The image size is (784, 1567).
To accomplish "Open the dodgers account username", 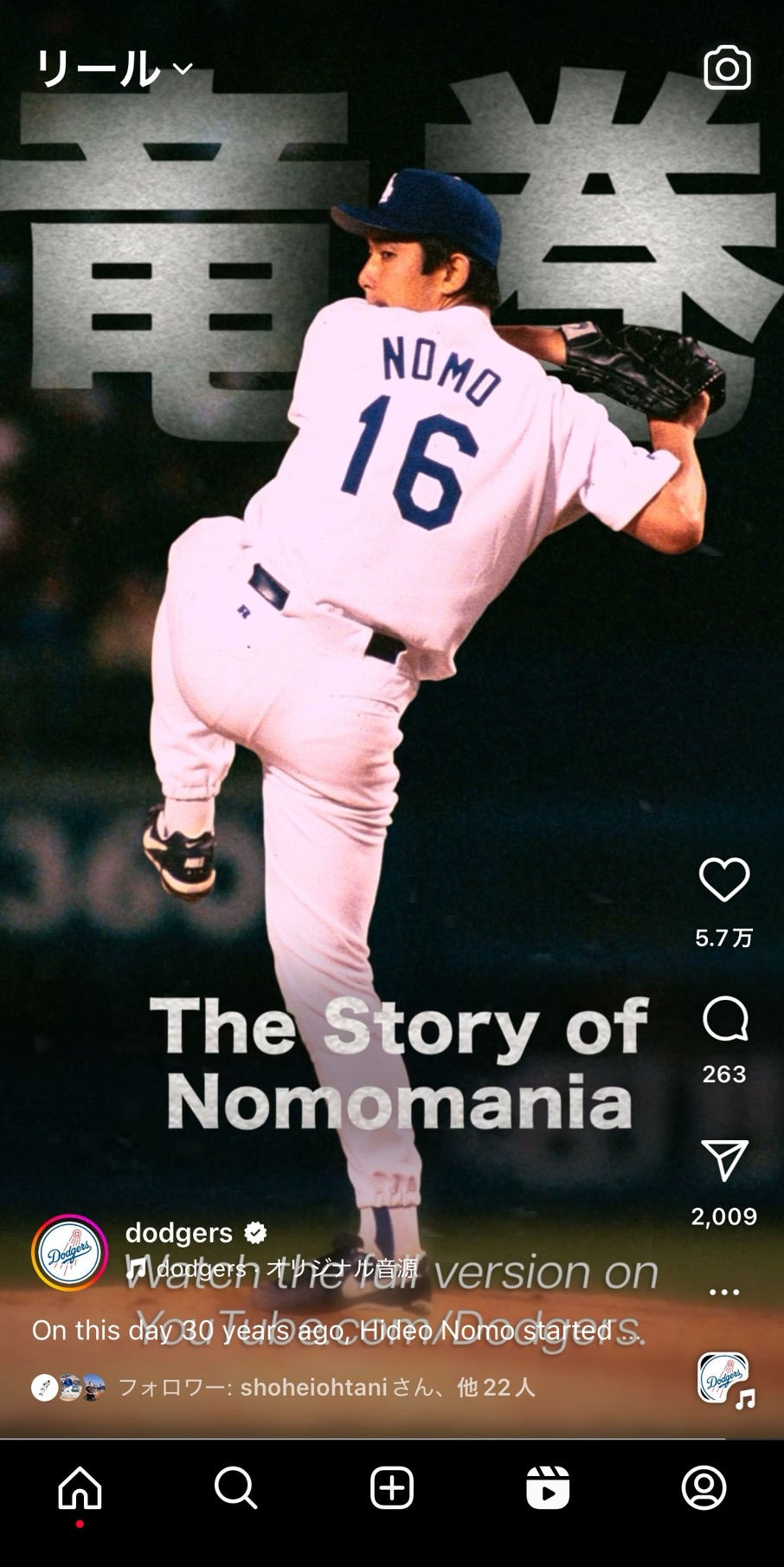I will [x=179, y=1232].
